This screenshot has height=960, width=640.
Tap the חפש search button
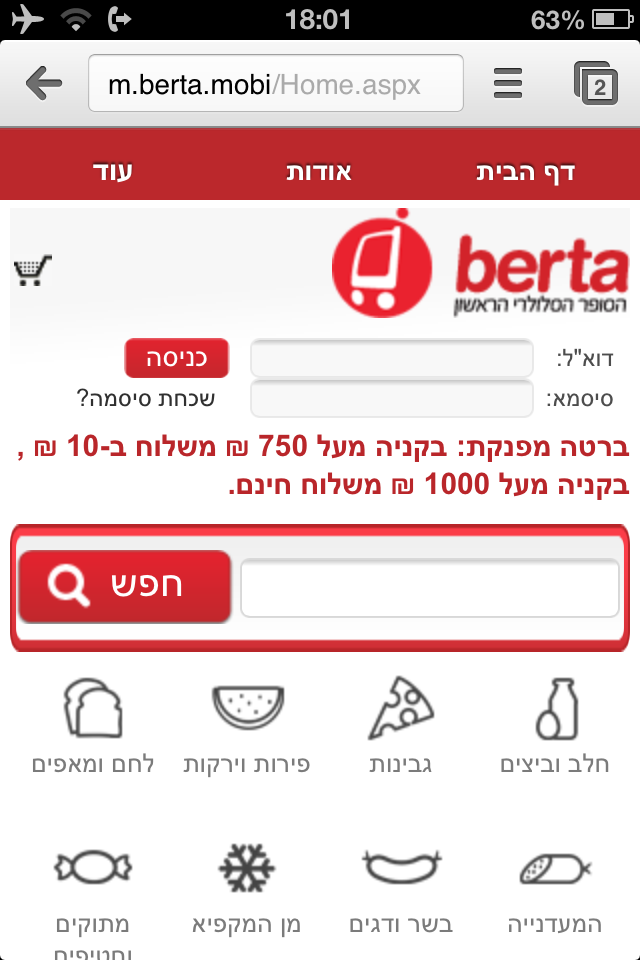(x=125, y=587)
